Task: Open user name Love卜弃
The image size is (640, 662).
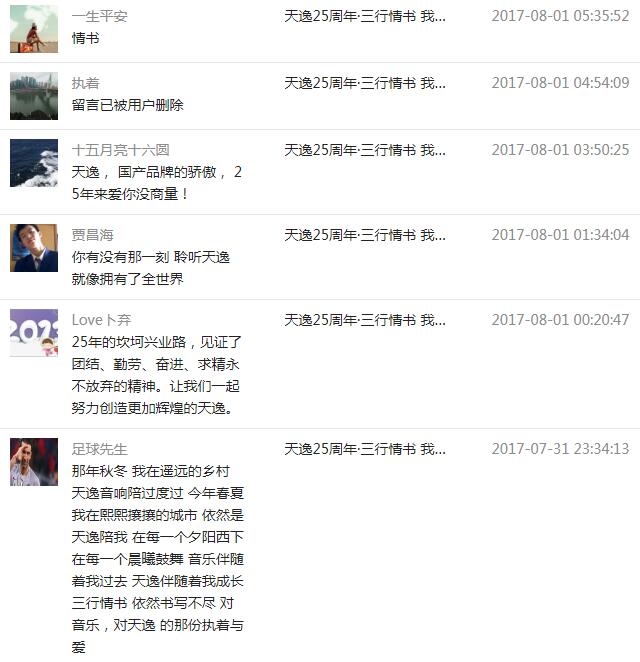Action: click(x=101, y=320)
